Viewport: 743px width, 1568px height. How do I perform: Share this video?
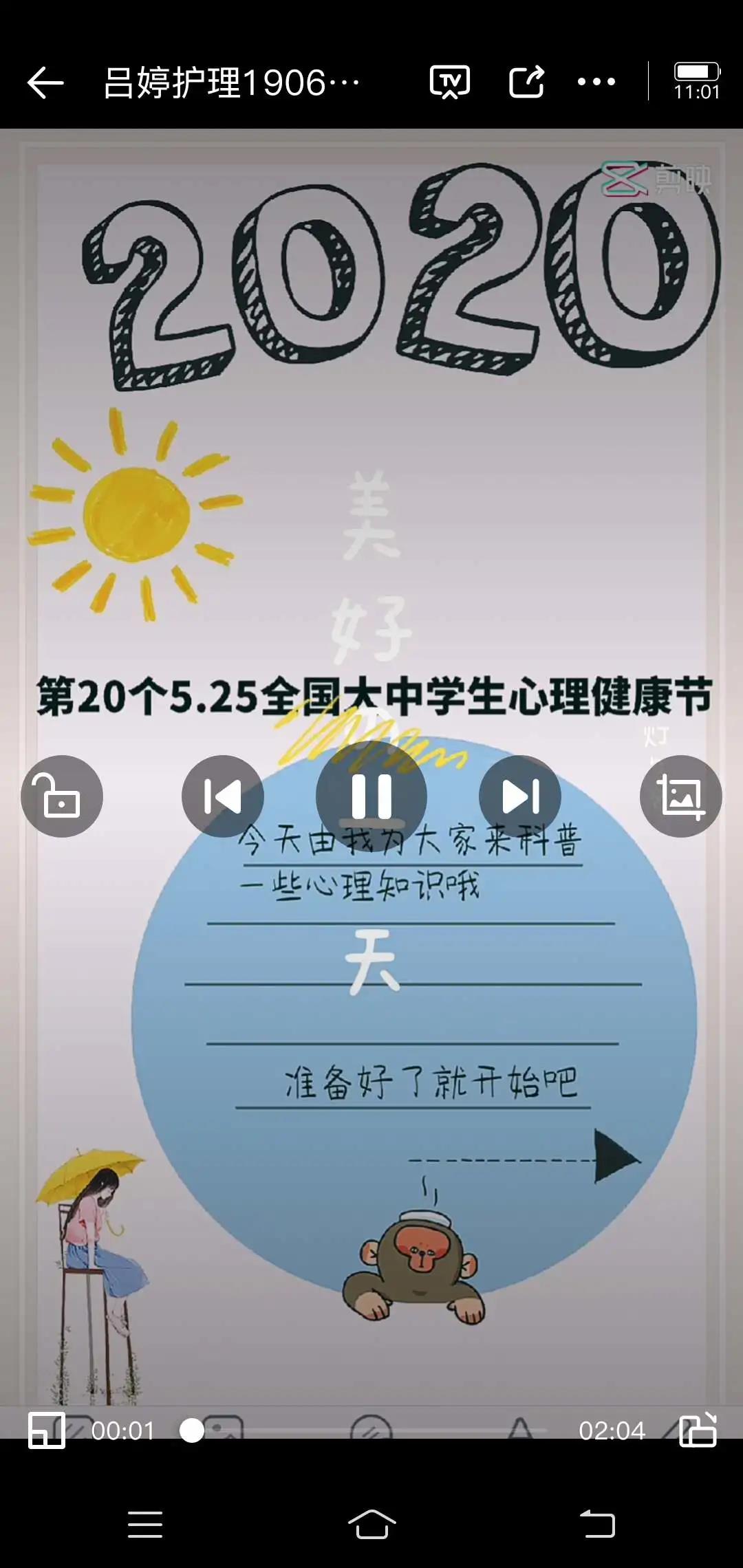526,82
